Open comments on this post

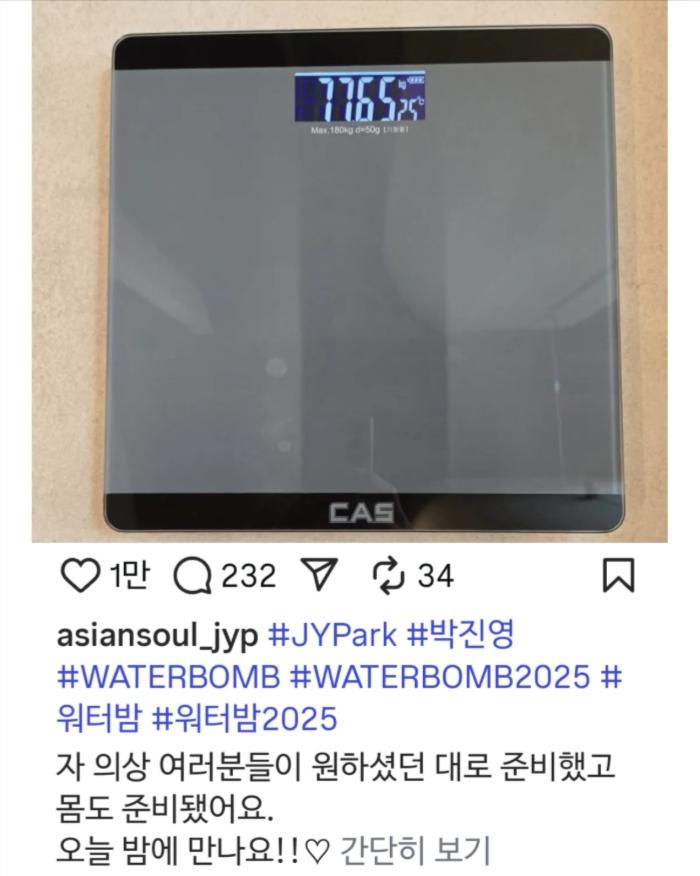[x=192, y=575]
